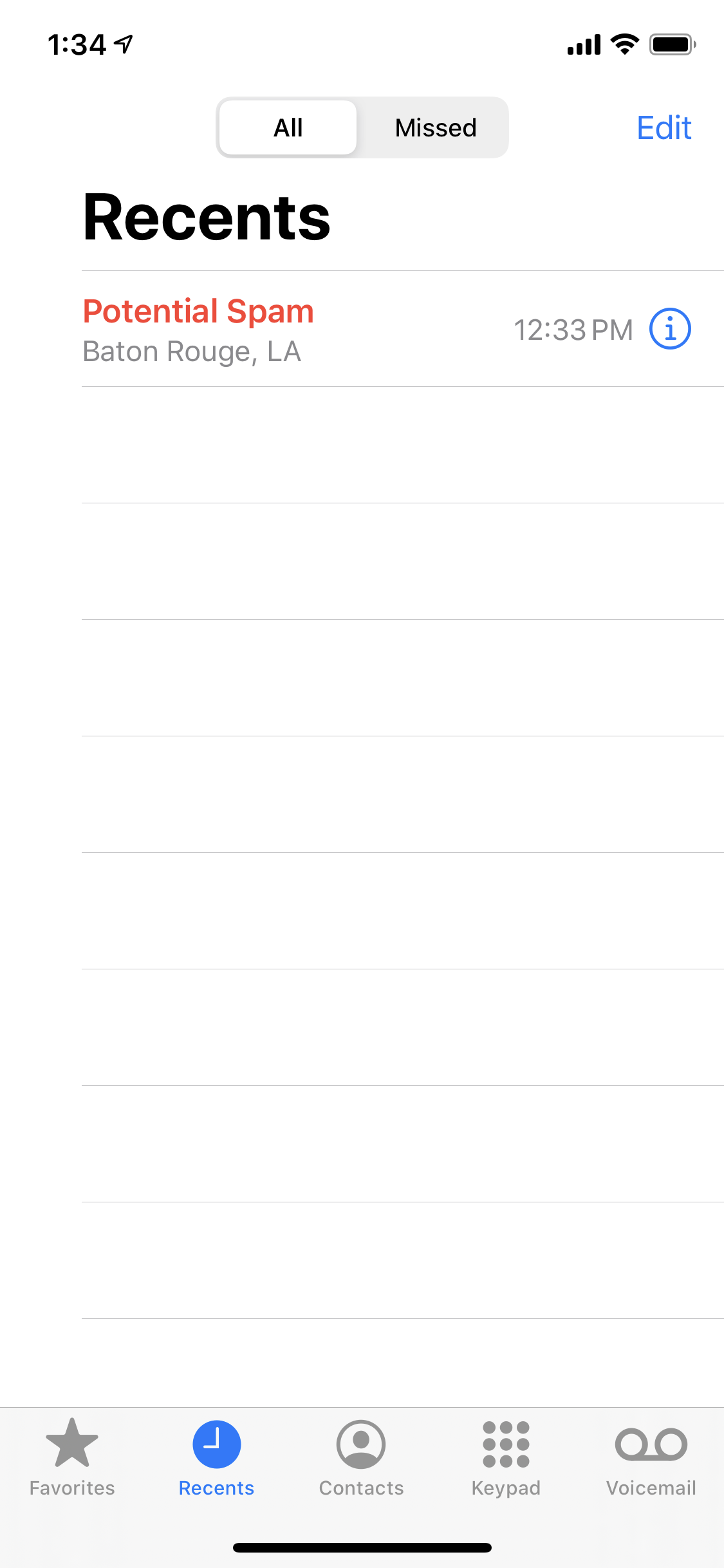Go to the Contacts tab

pos(361,1458)
